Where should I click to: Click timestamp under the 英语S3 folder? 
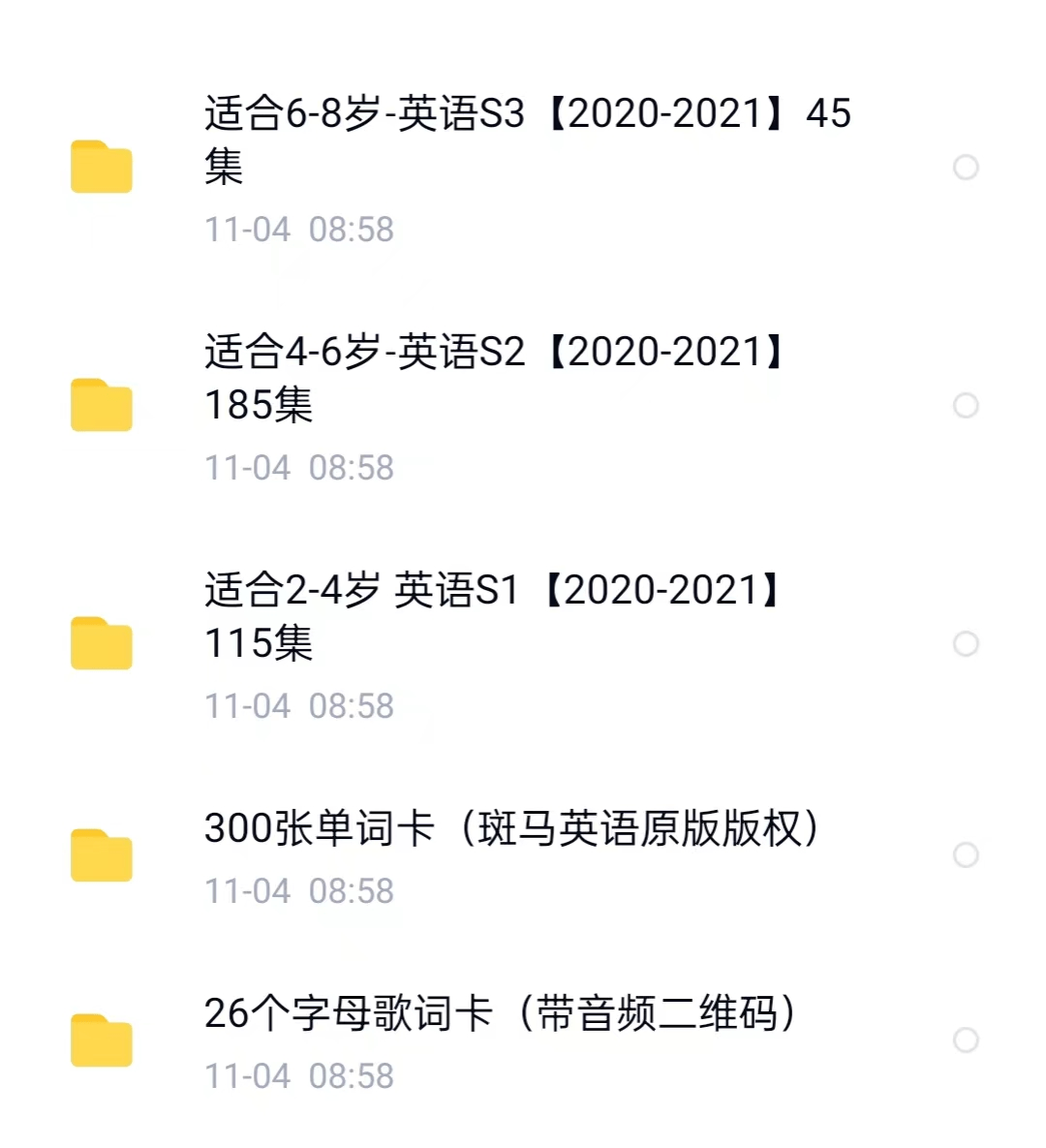(x=296, y=230)
